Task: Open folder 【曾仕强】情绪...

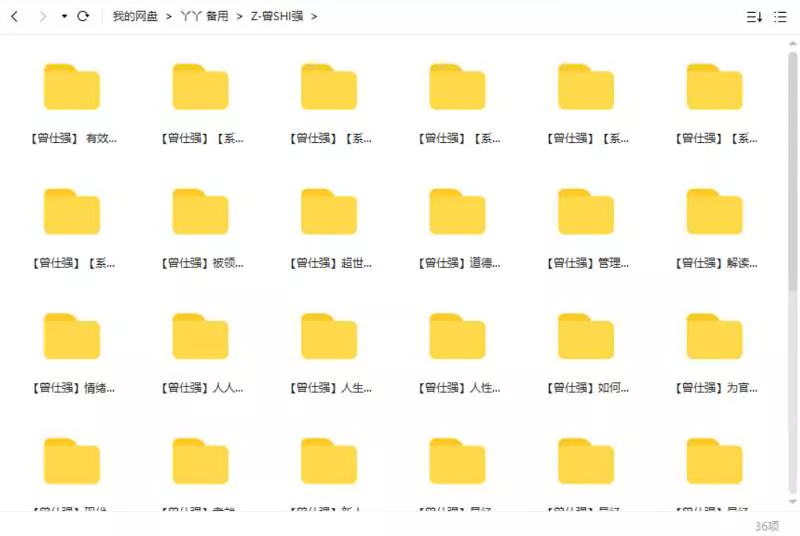Action: pyautogui.click(x=72, y=337)
